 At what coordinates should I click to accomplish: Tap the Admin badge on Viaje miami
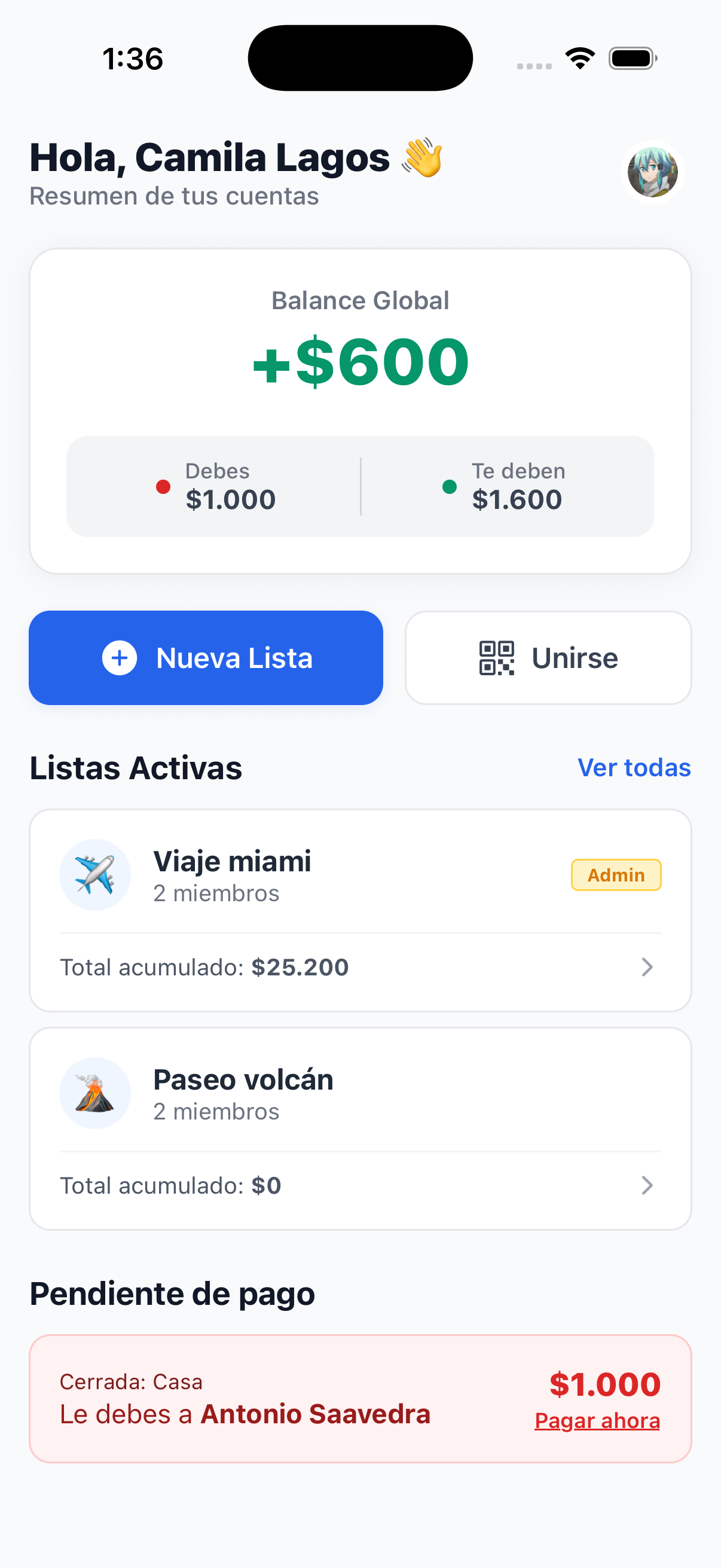point(616,875)
